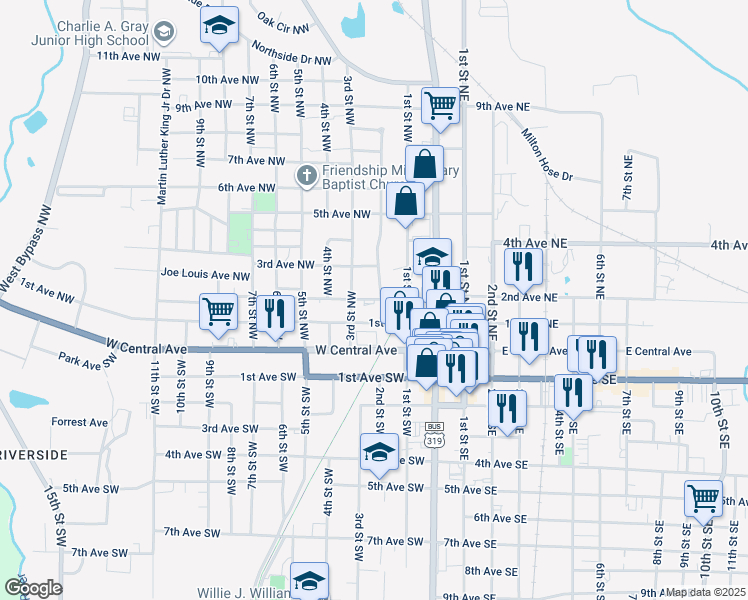
Task: Open the school marker beside 11th Ave NW
Action: [x=219, y=27]
